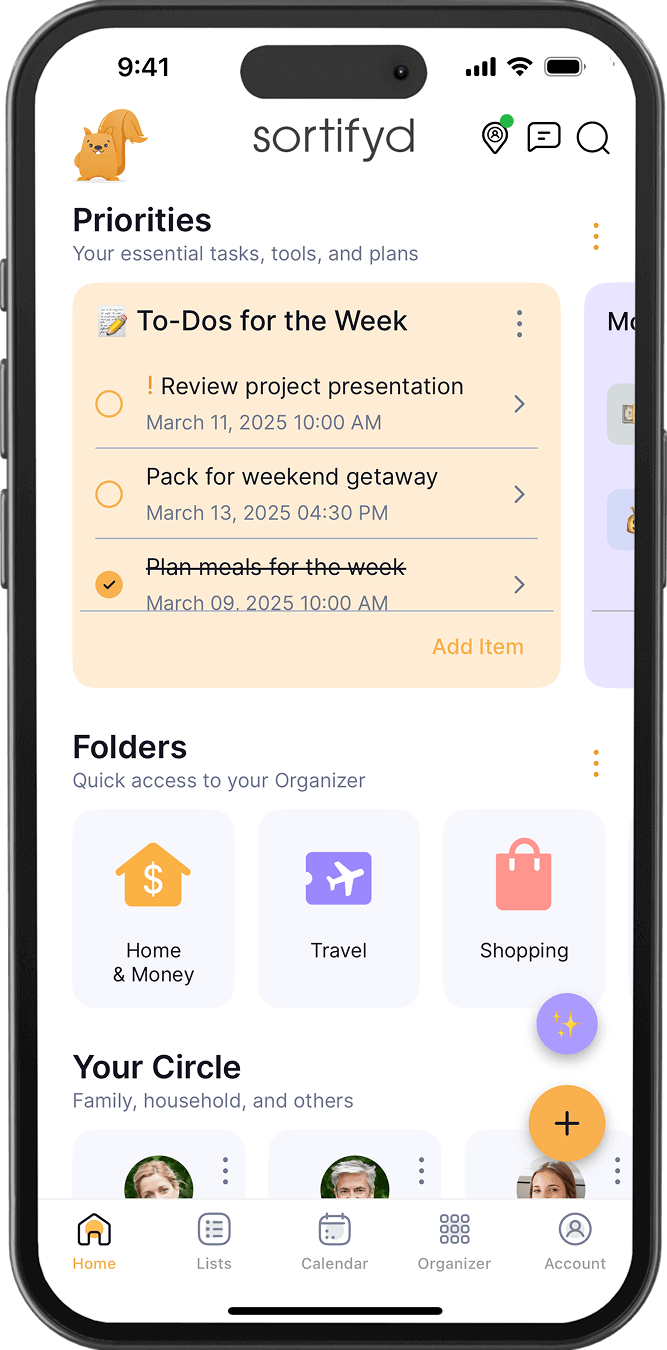
Task: Tap the purple sparkle assistant button
Action: pos(567,1024)
